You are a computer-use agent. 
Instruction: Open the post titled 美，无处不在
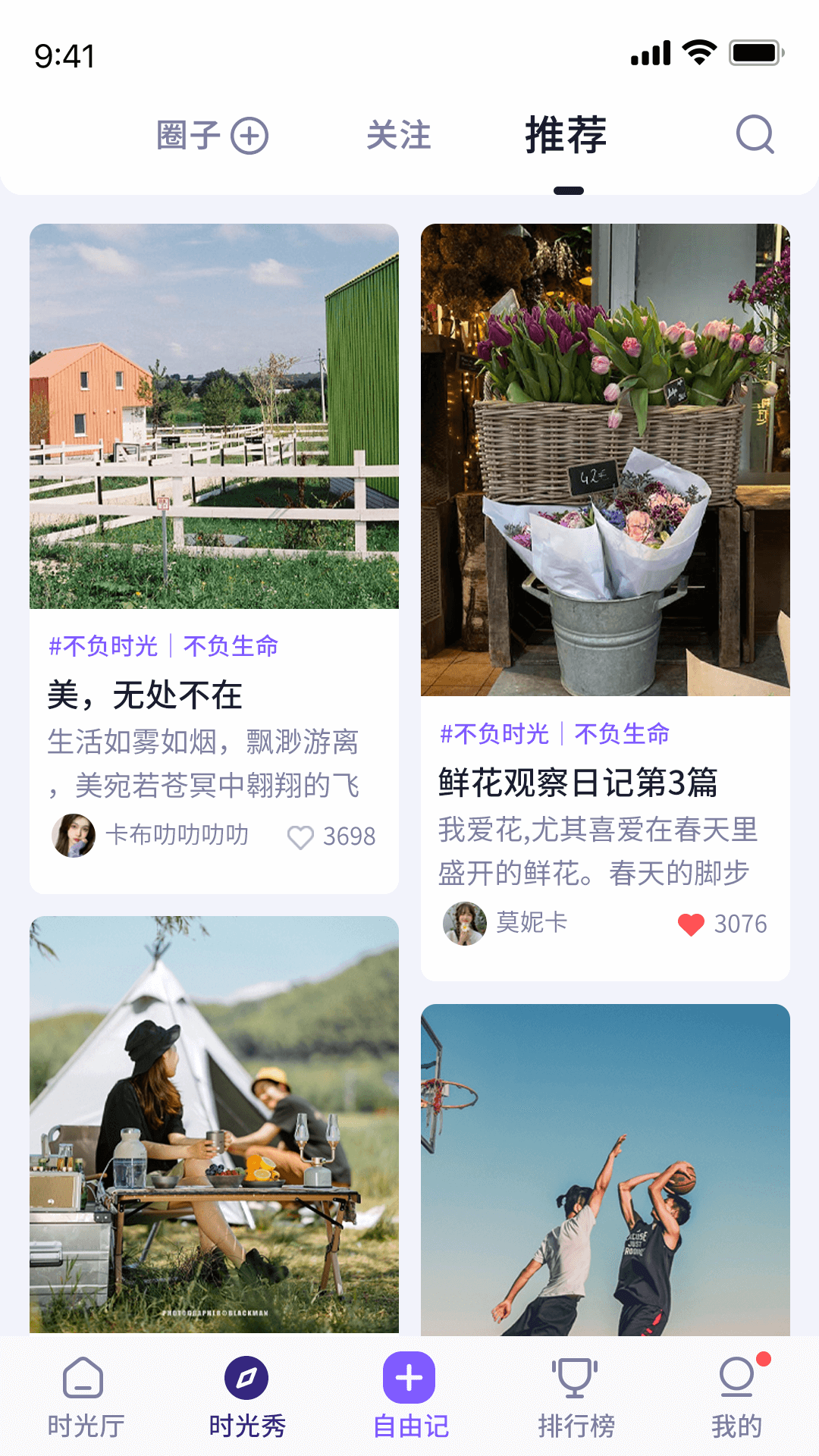(x=144, y=695)
